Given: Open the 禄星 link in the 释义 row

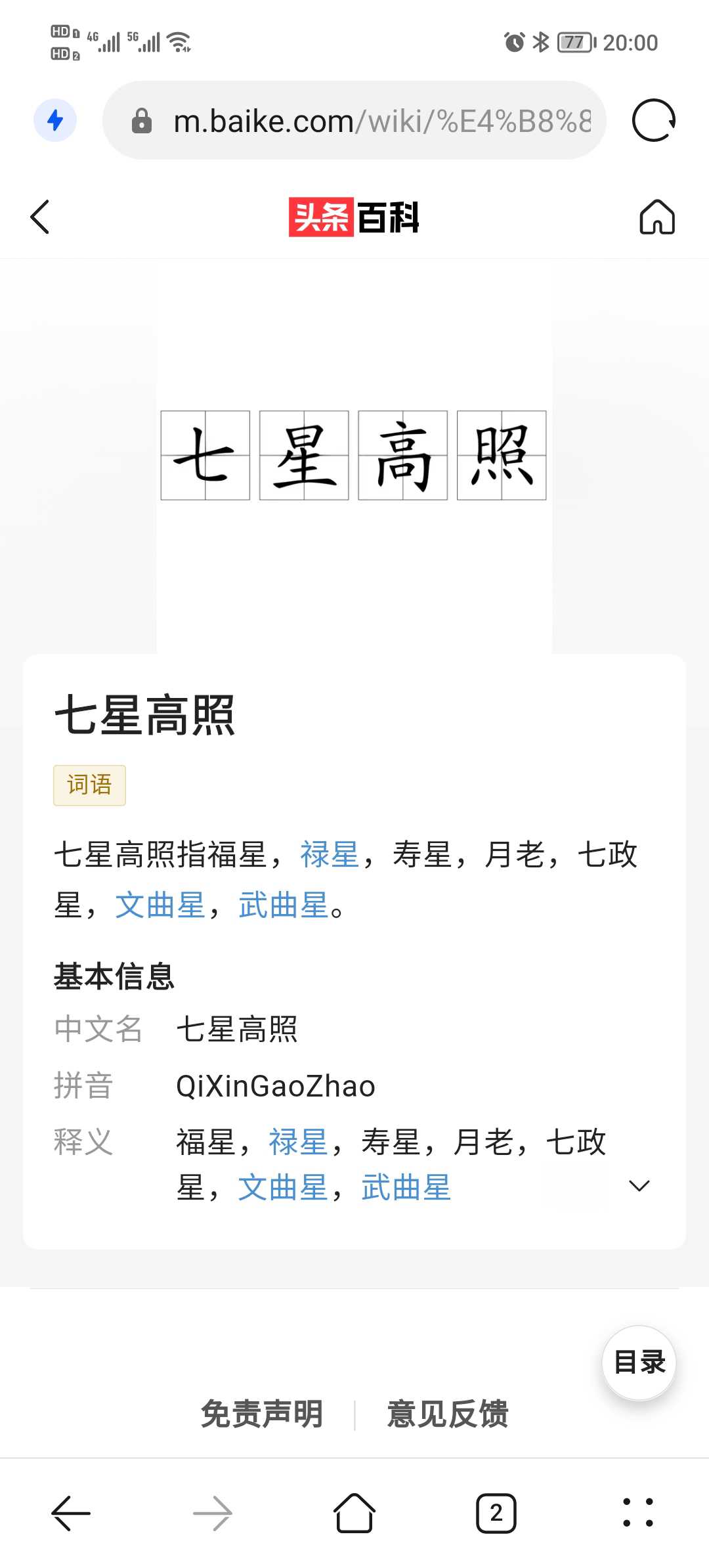Looking at the screenshot, I should tap(298, 1142).
